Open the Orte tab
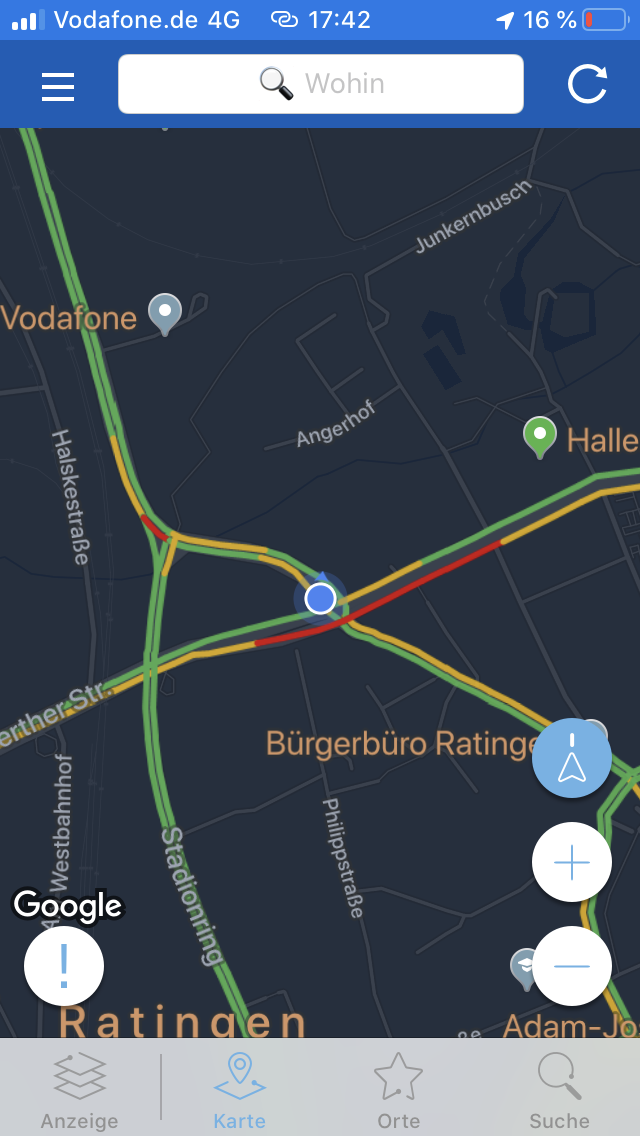640x1136 pixels. tap(398, 1090)
